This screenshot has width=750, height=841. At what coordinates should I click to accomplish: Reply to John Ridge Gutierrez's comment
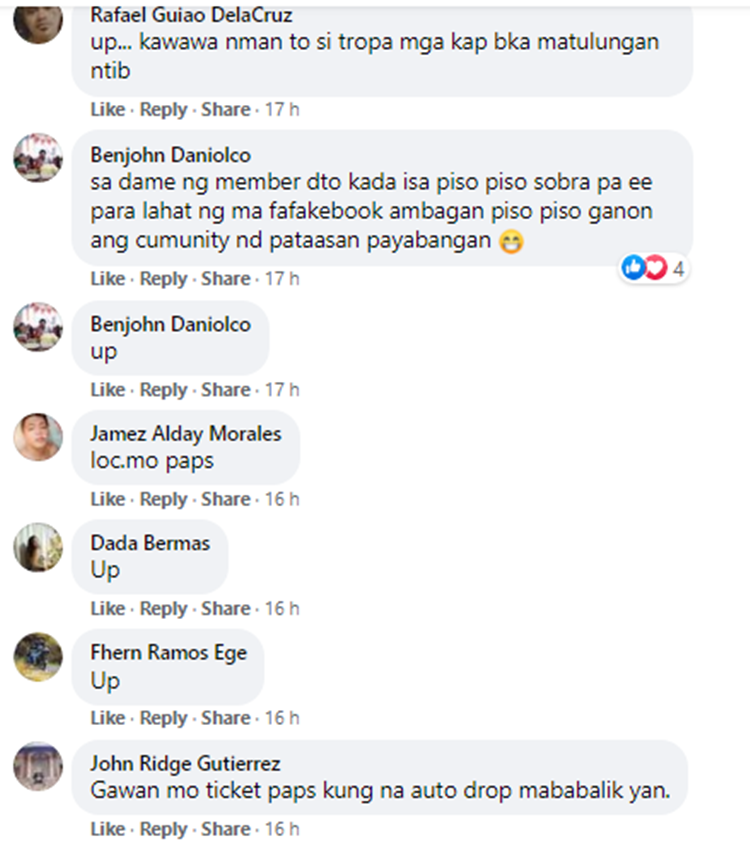[x=163, y=829]
